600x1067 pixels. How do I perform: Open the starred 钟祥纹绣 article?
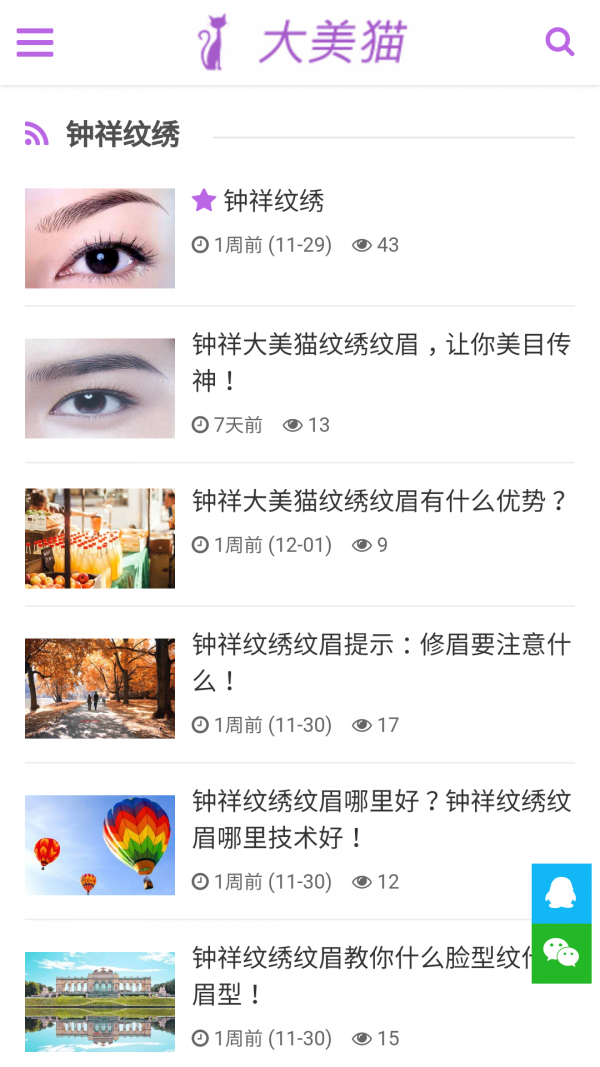pyautogui.click(x=273, y=201)
